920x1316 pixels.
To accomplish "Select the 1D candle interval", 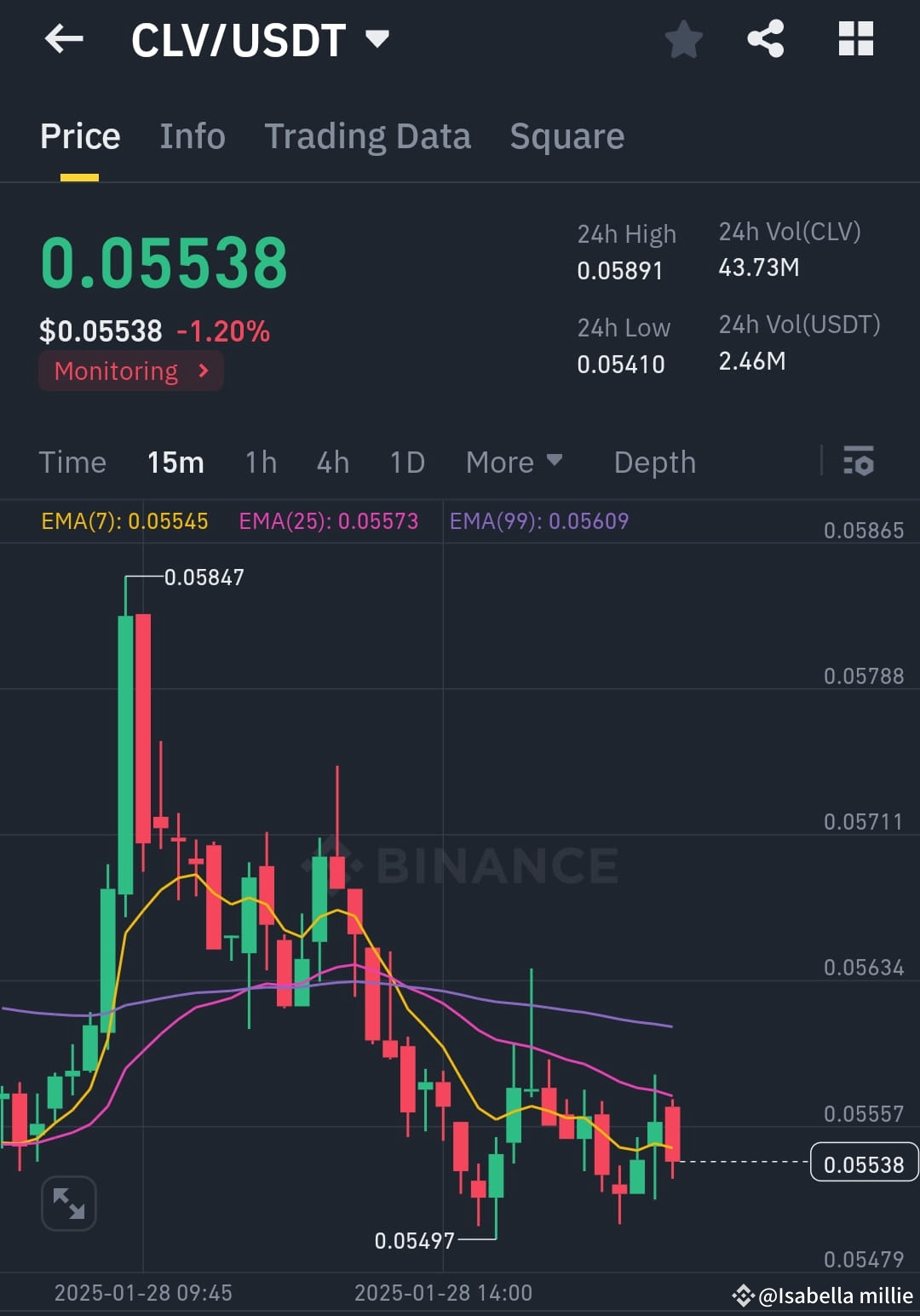I will [x=406, y=462].
